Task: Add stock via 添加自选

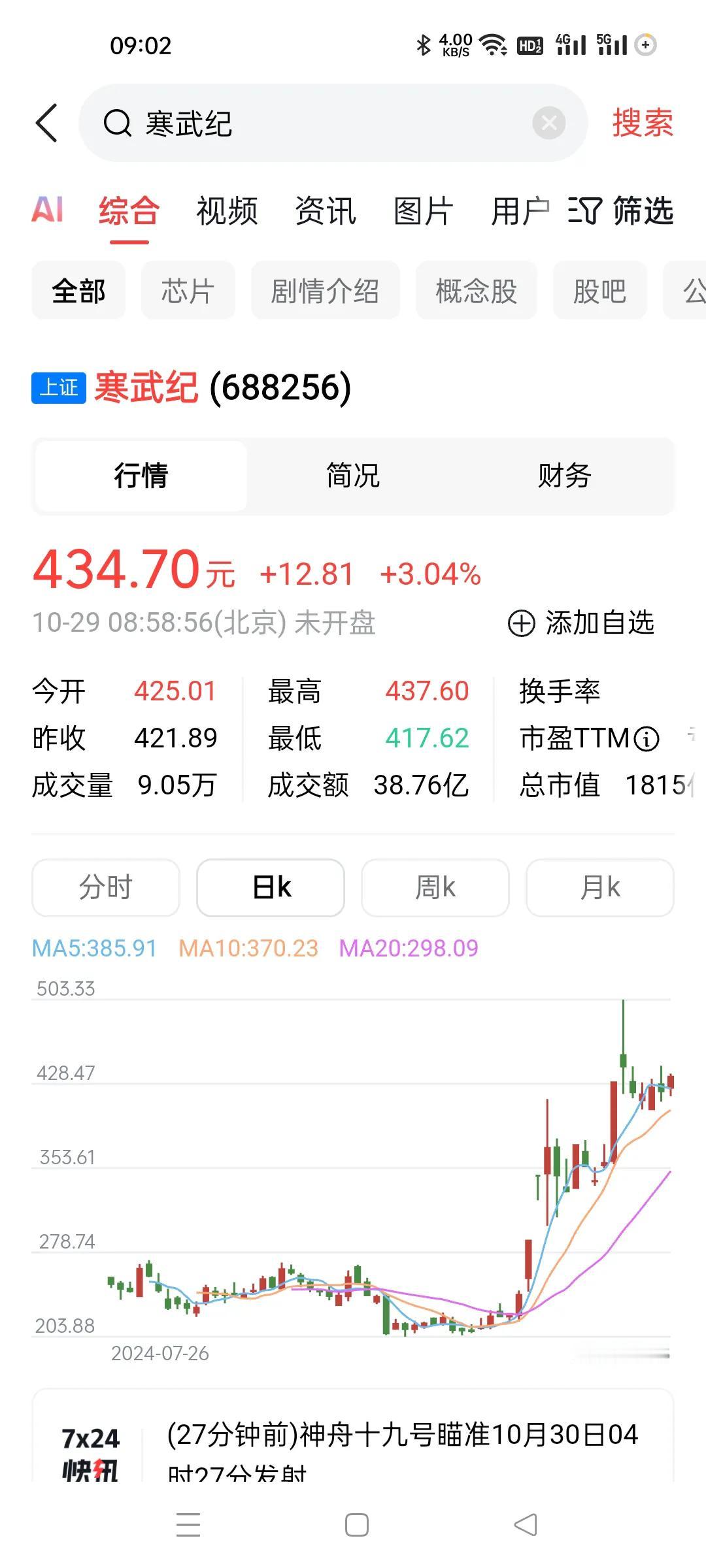Action: click(x=581, y=623)
